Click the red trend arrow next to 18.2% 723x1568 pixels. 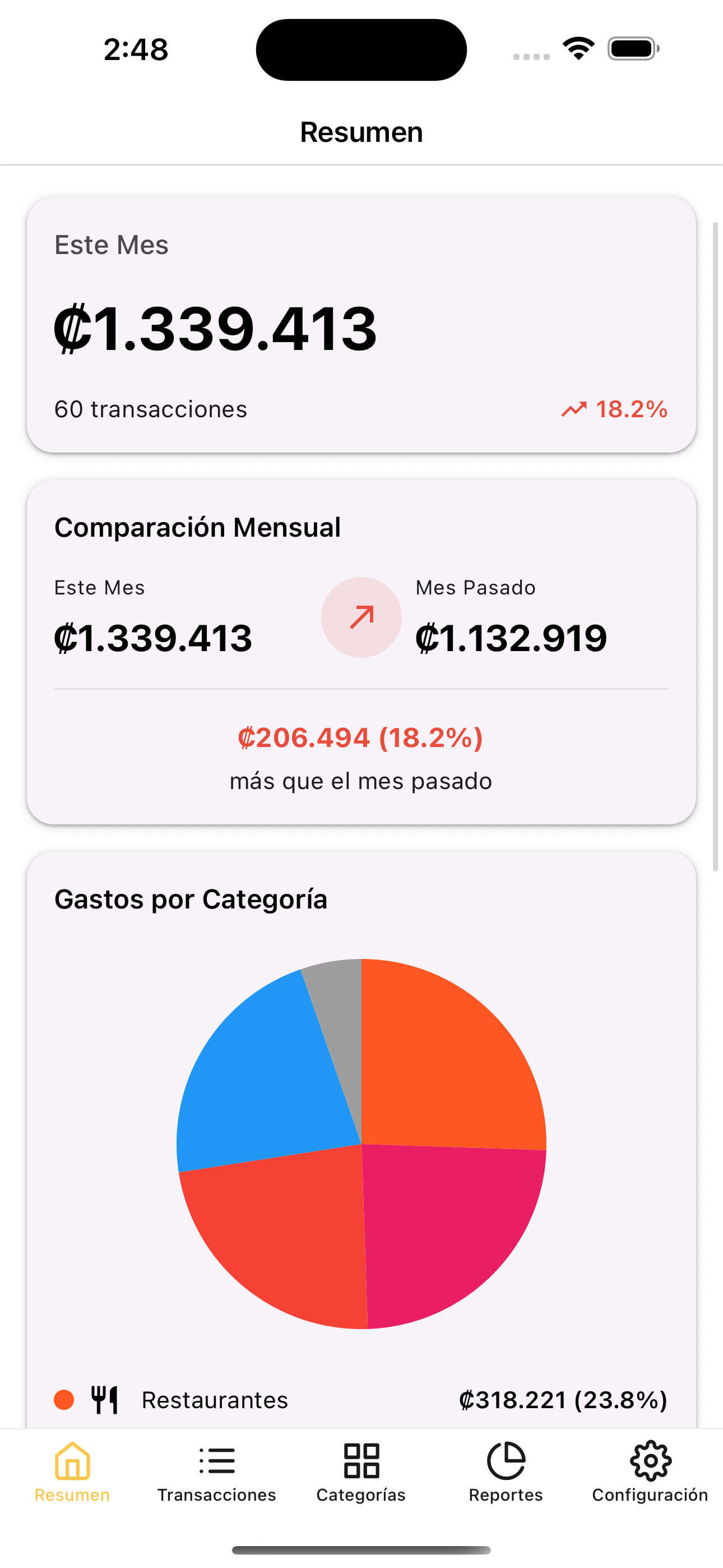574,409
